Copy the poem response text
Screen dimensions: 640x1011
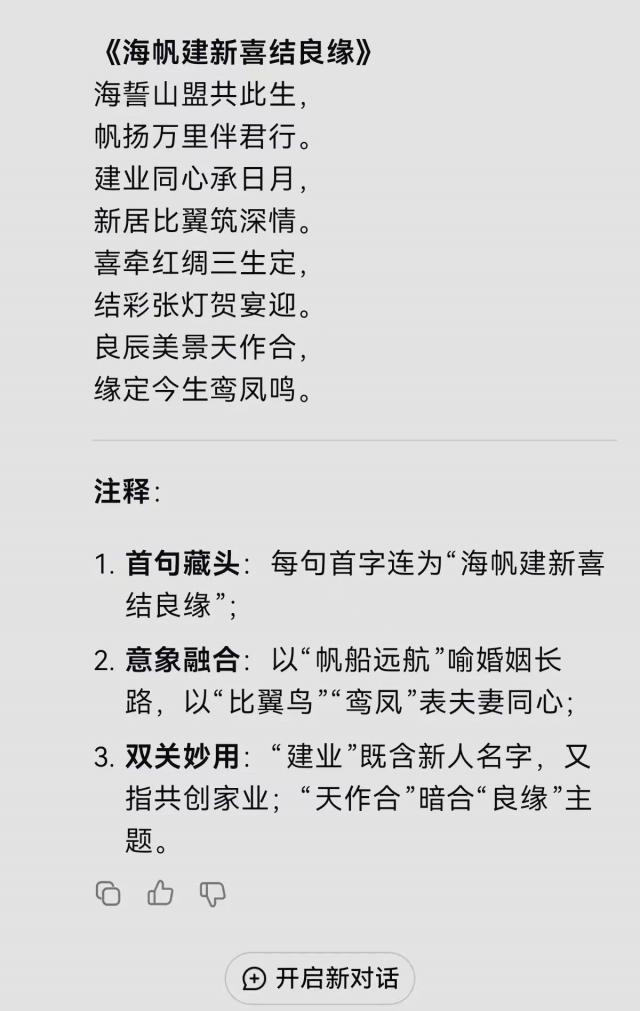pos(108,893)
